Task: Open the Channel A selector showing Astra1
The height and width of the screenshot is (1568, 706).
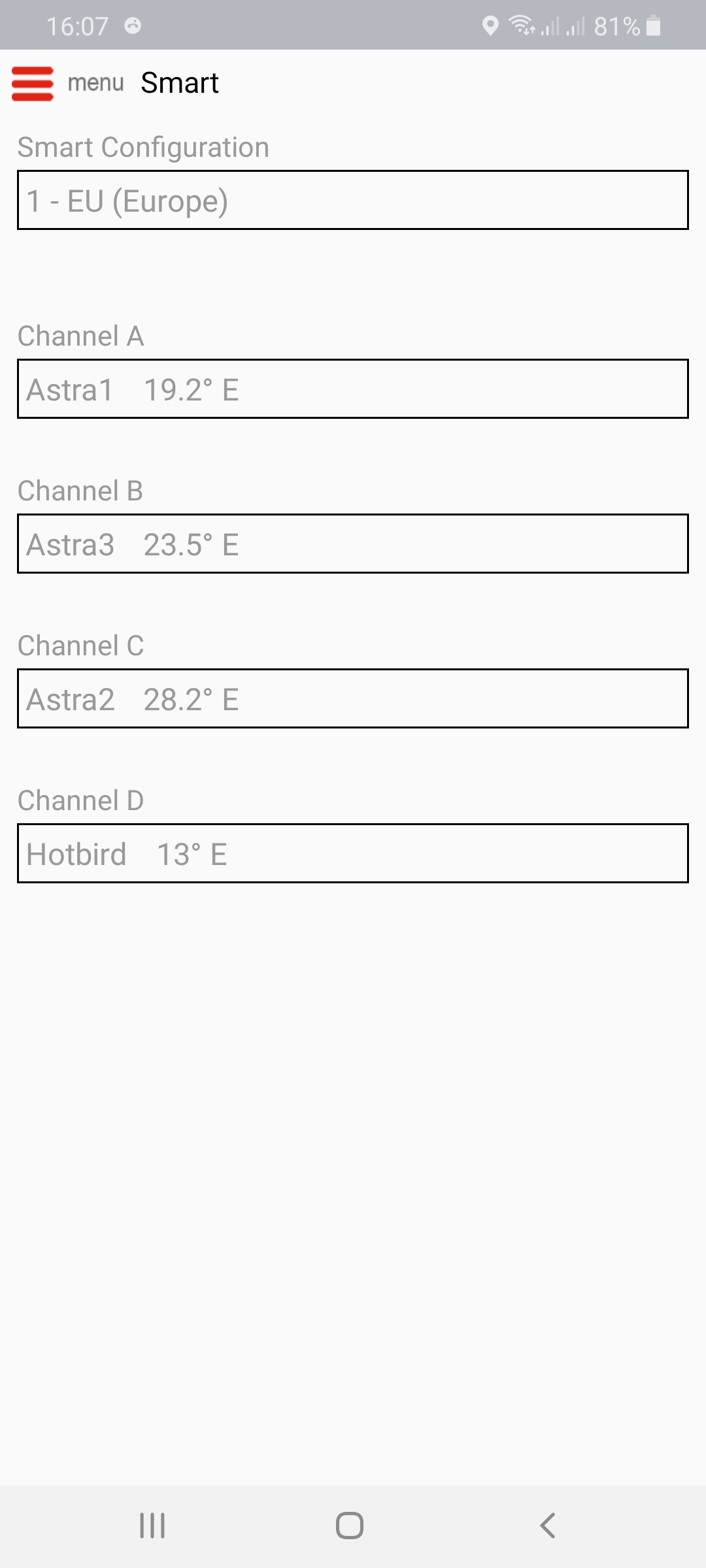Action: 353,388
